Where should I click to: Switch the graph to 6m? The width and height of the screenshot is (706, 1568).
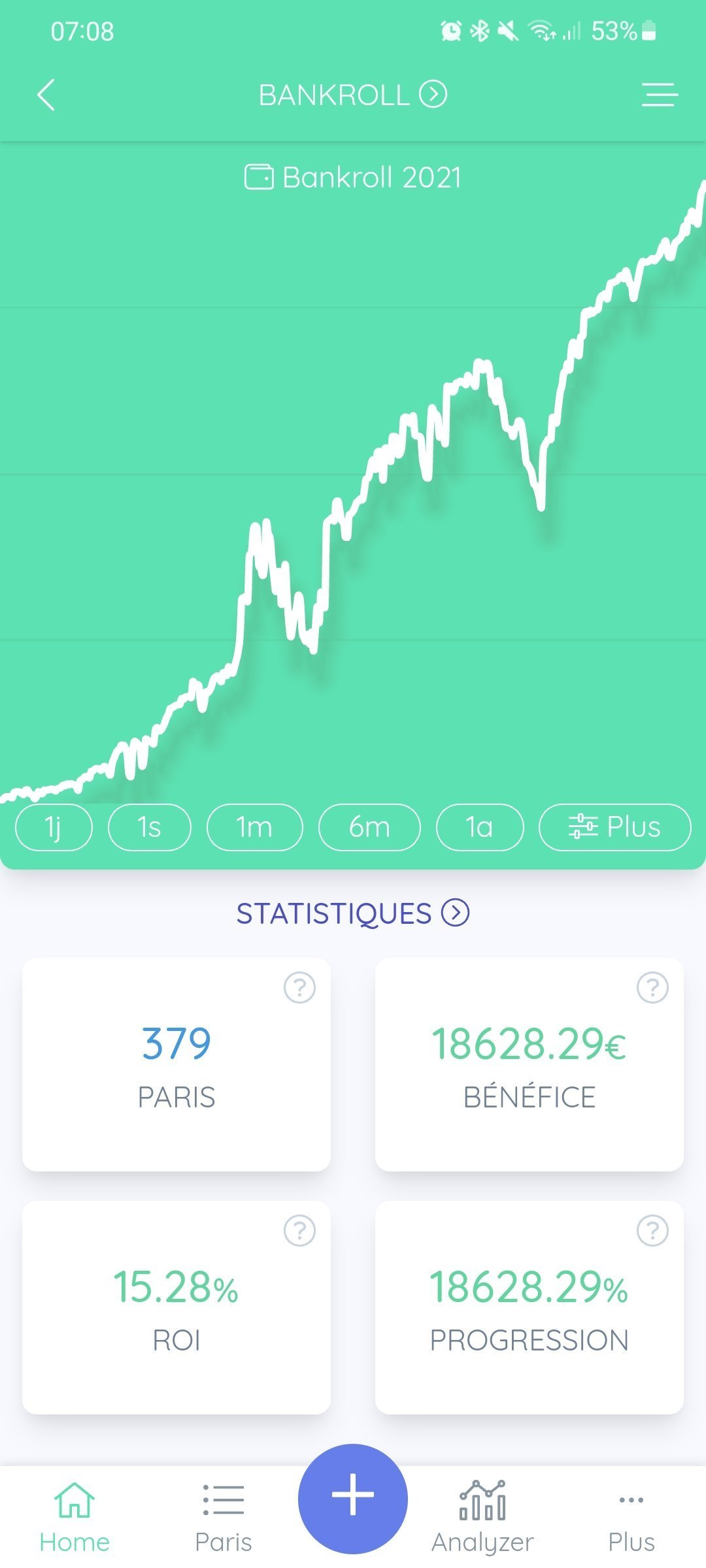tap(369, 827)
